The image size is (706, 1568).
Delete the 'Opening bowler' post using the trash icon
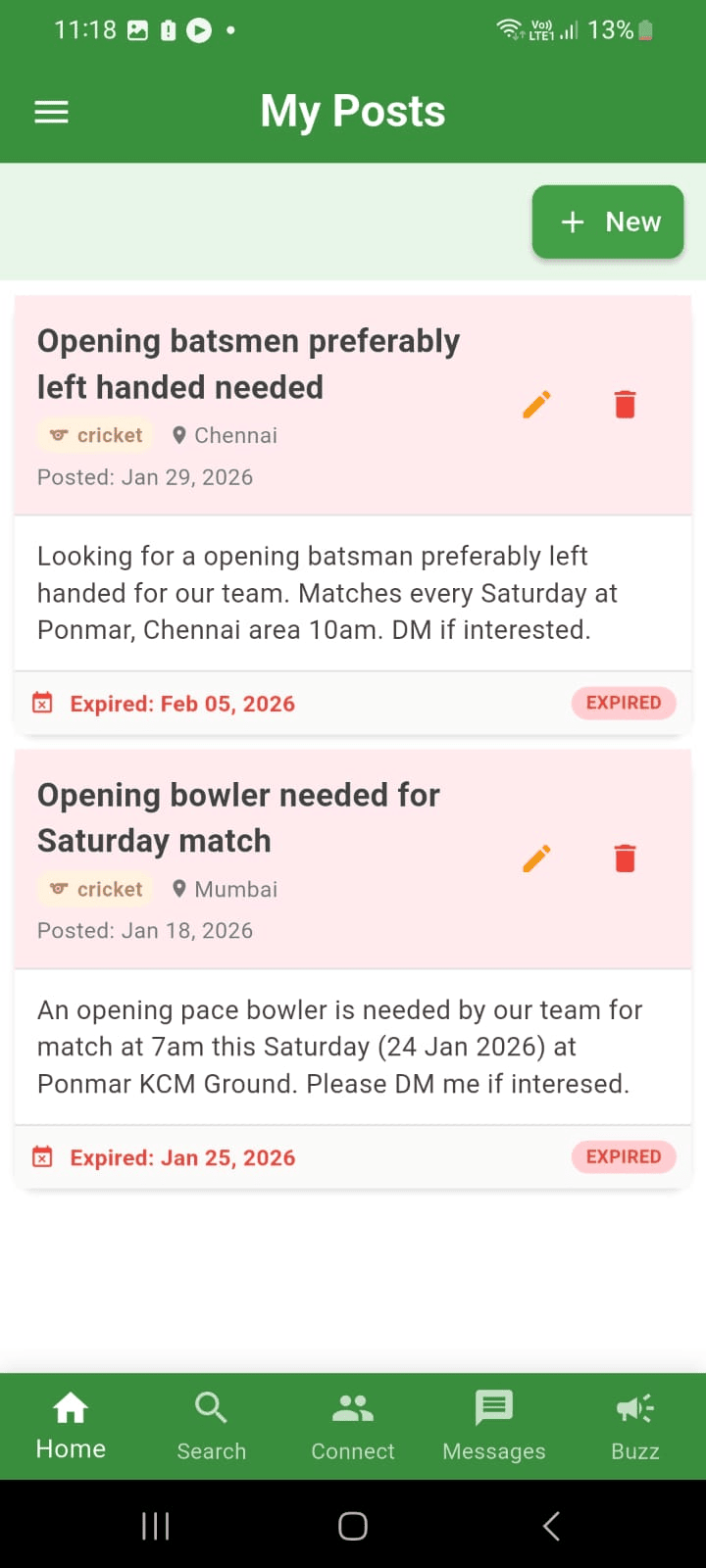click(x=625, y=857)
